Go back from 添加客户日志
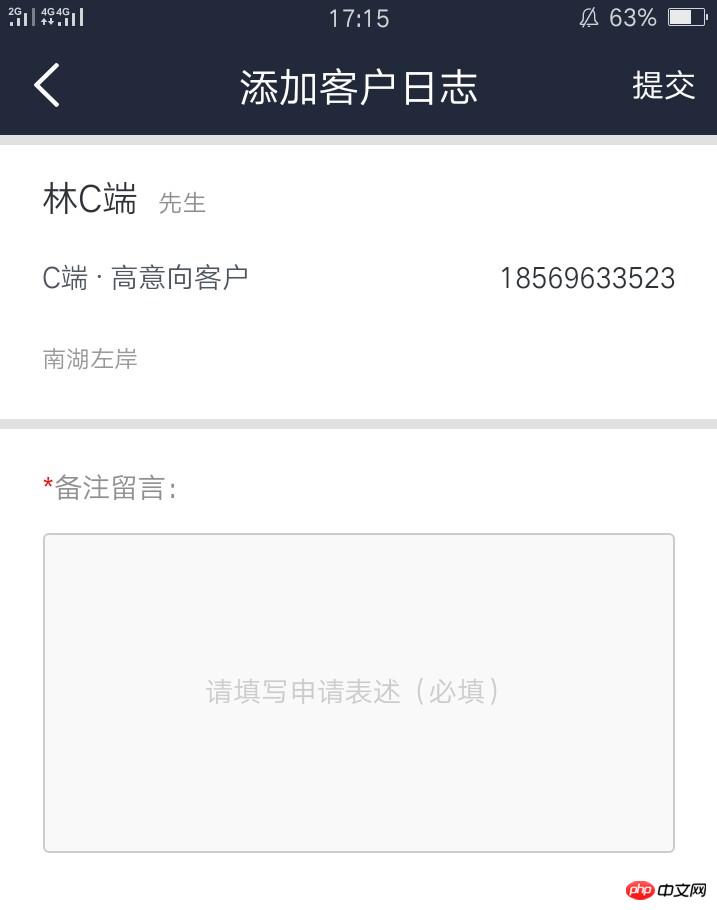Image resolution: width=717 pixels, height=910 pixels. point(47,86)
